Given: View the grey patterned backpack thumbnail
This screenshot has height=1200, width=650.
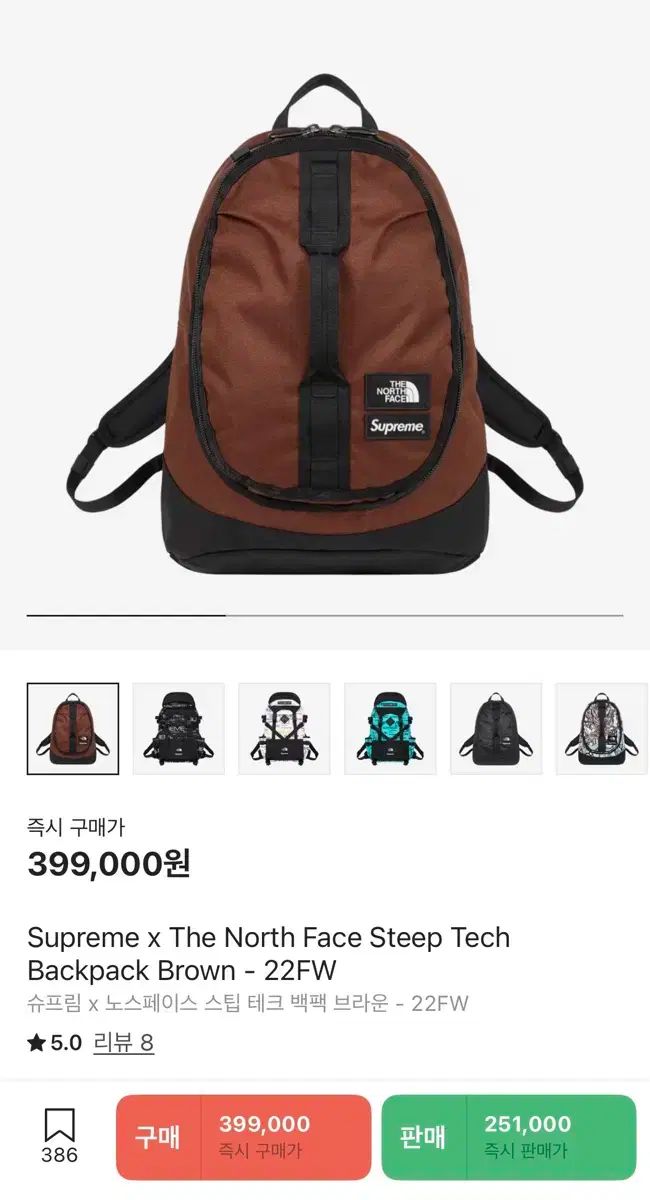Looking at the screenshot, I should [602, 729].
